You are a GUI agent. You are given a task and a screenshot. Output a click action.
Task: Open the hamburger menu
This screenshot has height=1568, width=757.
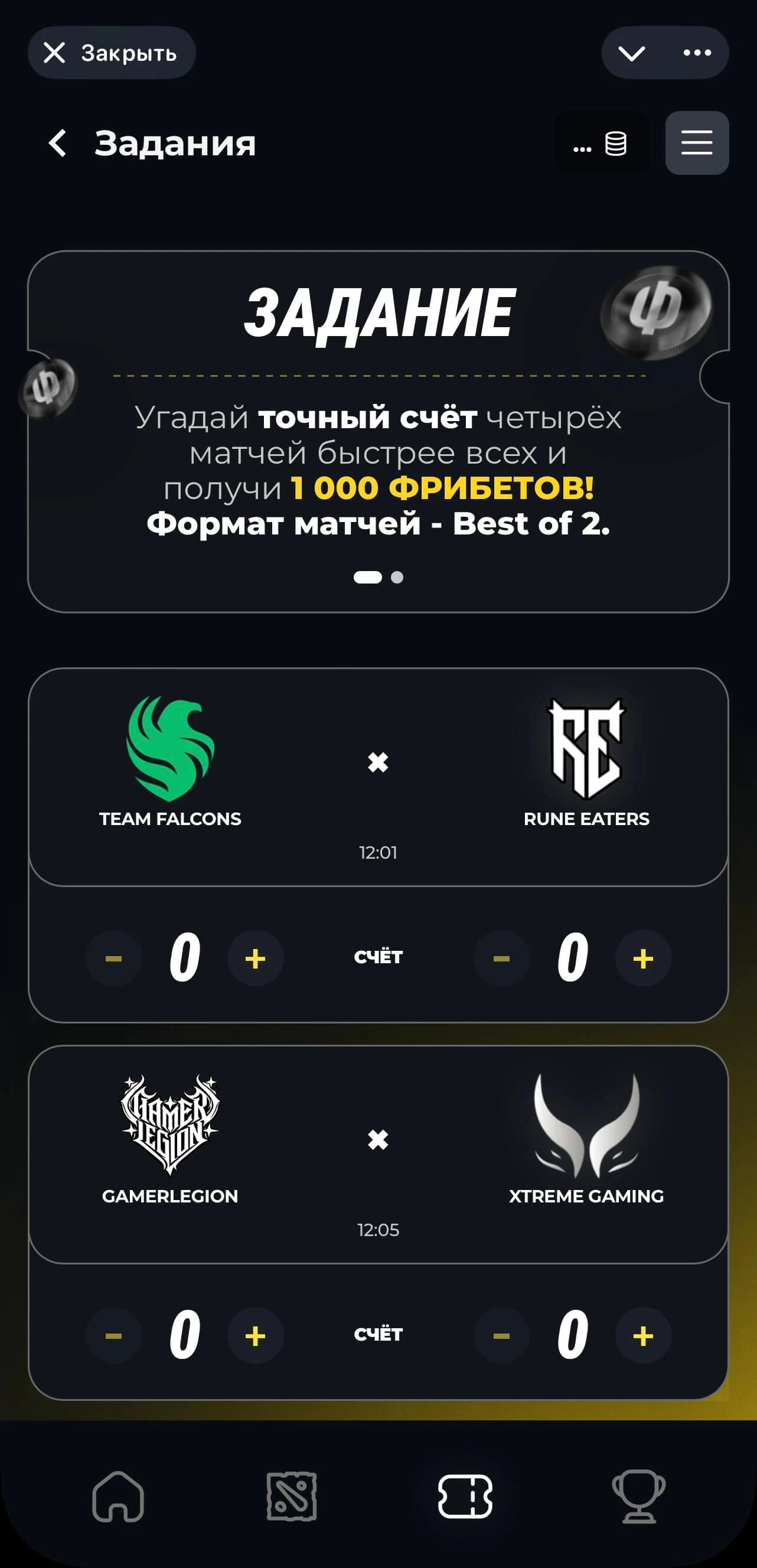pyautogui.click(x=697, y=143)
